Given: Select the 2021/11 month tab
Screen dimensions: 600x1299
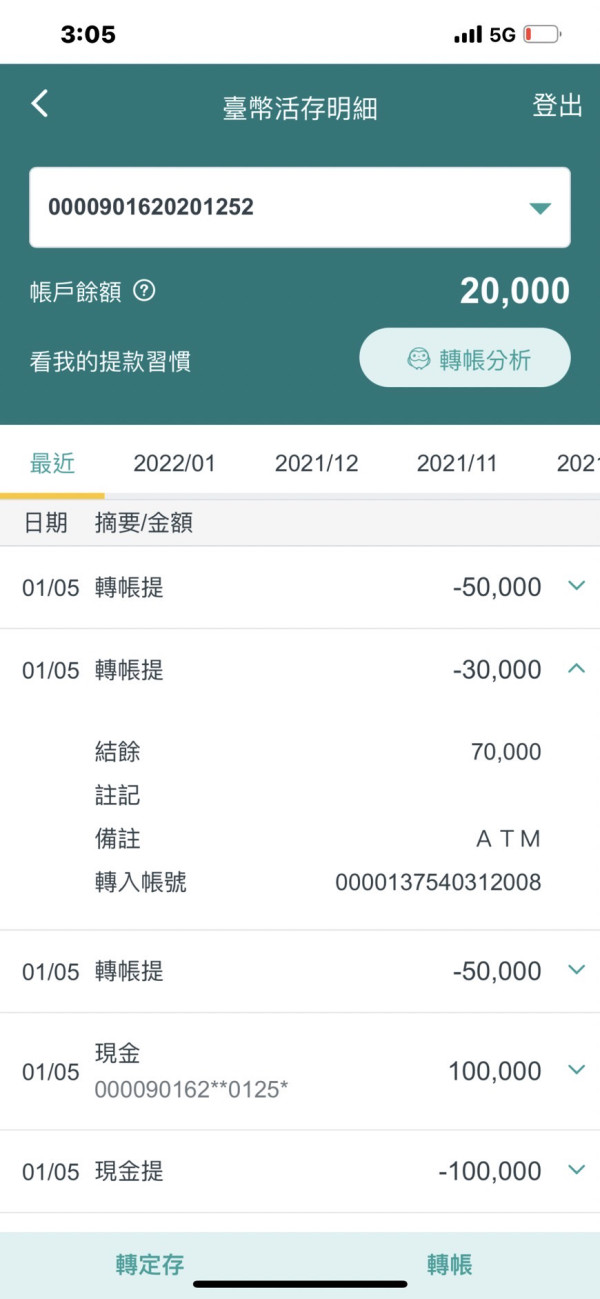Looking at the screenshot, I should pos(457,463).
